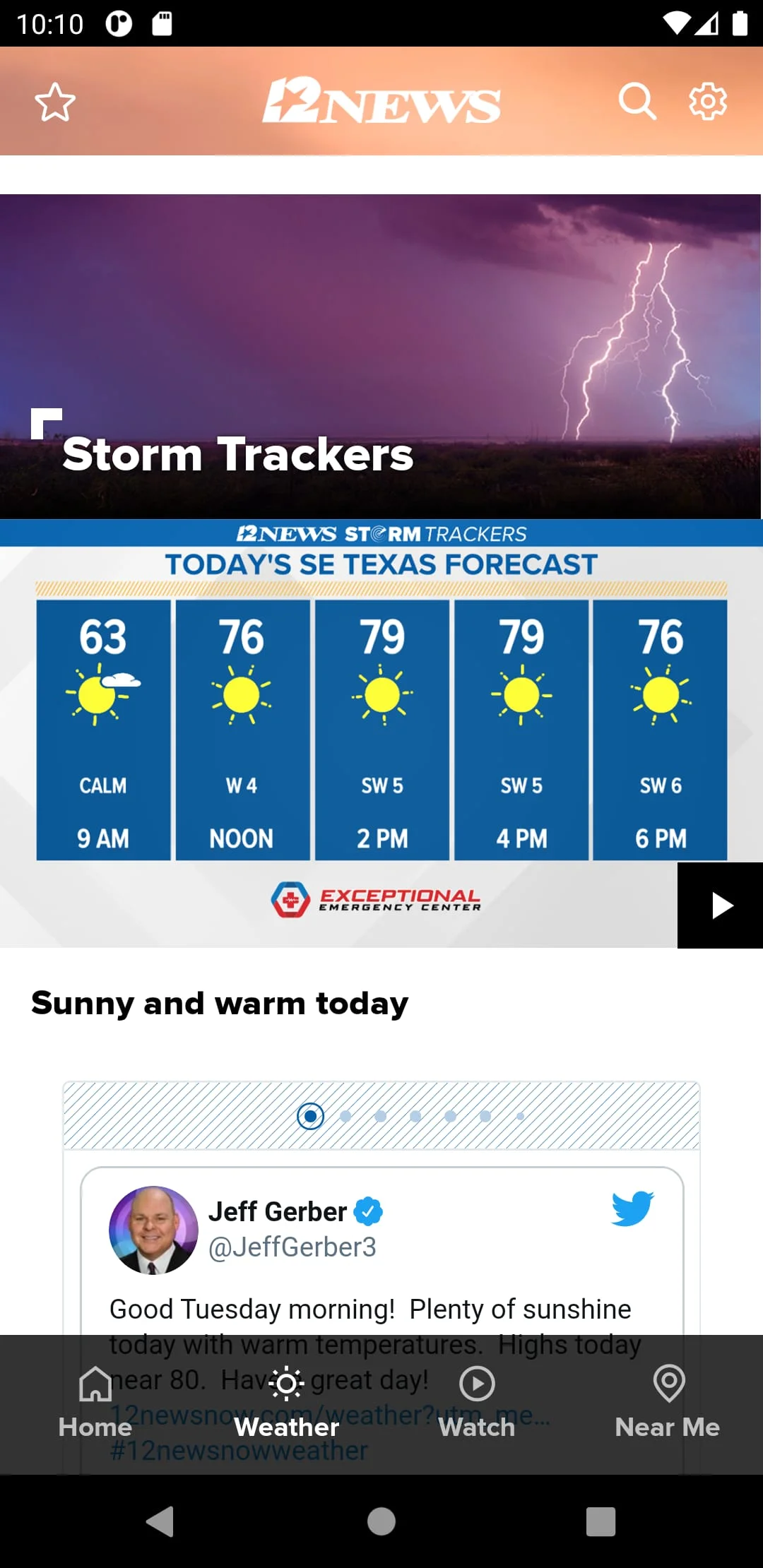Open the Near Me location pin icon
The height and width of the screenshot is (1568, 763).
[667, 1382]
